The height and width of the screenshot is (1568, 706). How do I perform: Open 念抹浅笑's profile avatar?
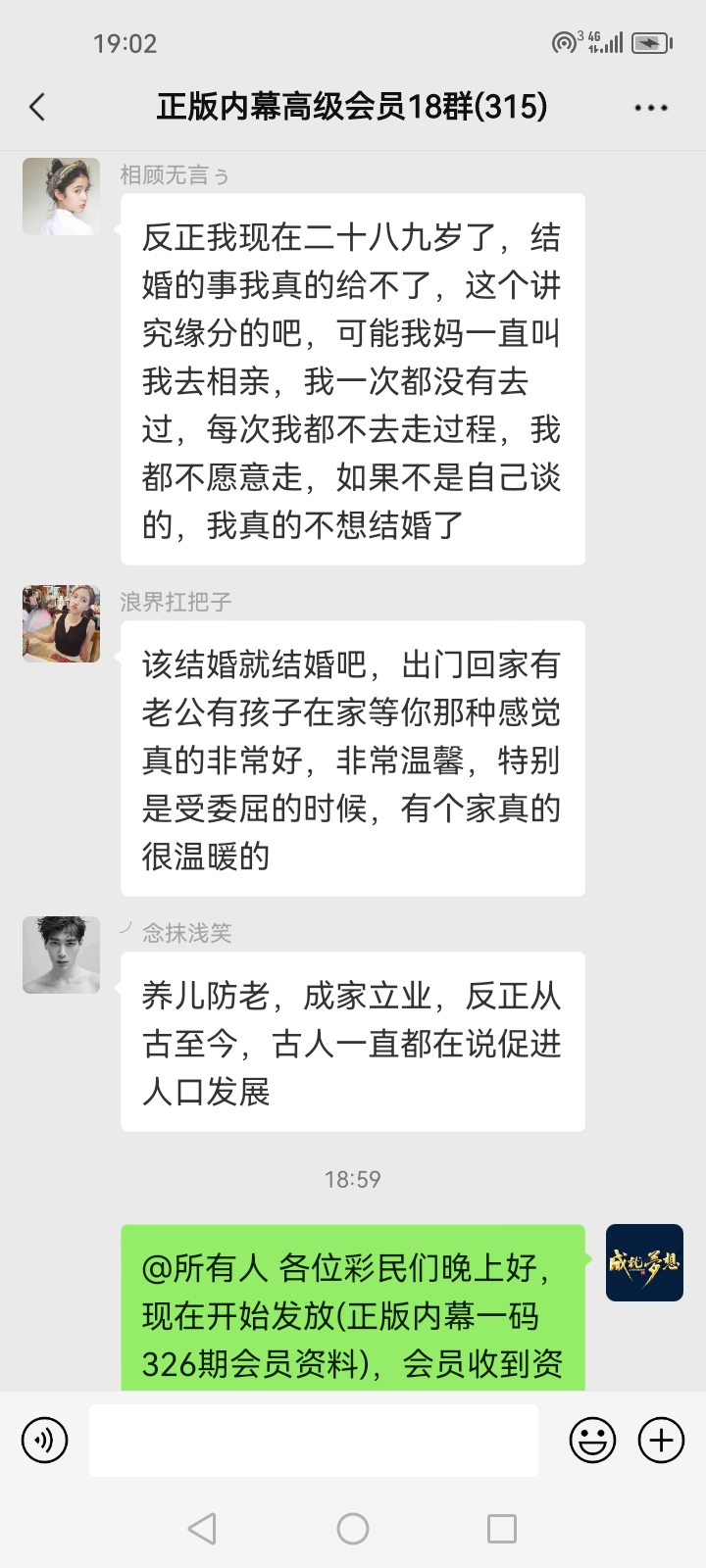(61, 955)
